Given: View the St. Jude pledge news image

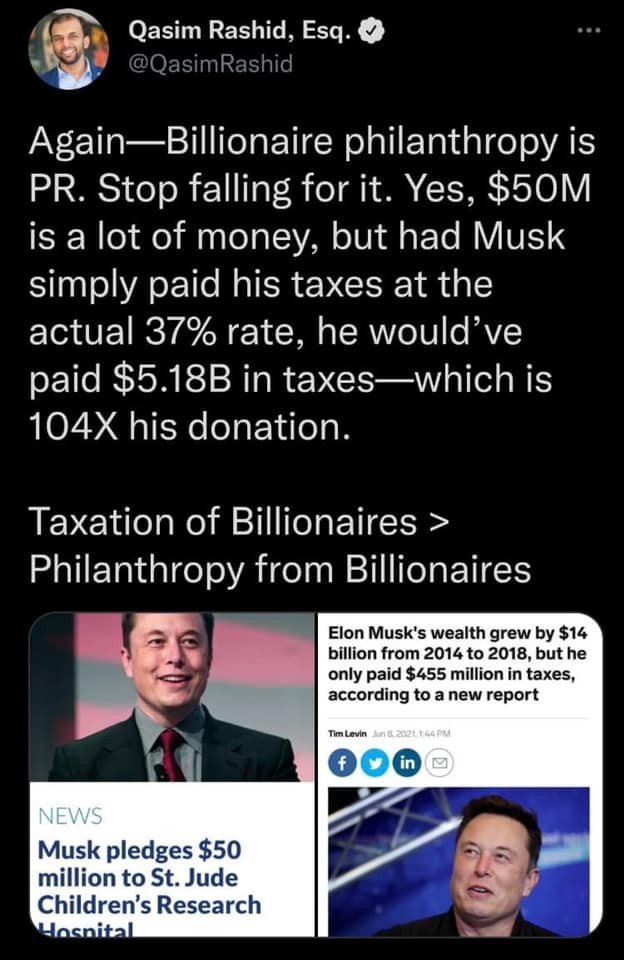Looking at the screenshot, I should tap(171, 775).
